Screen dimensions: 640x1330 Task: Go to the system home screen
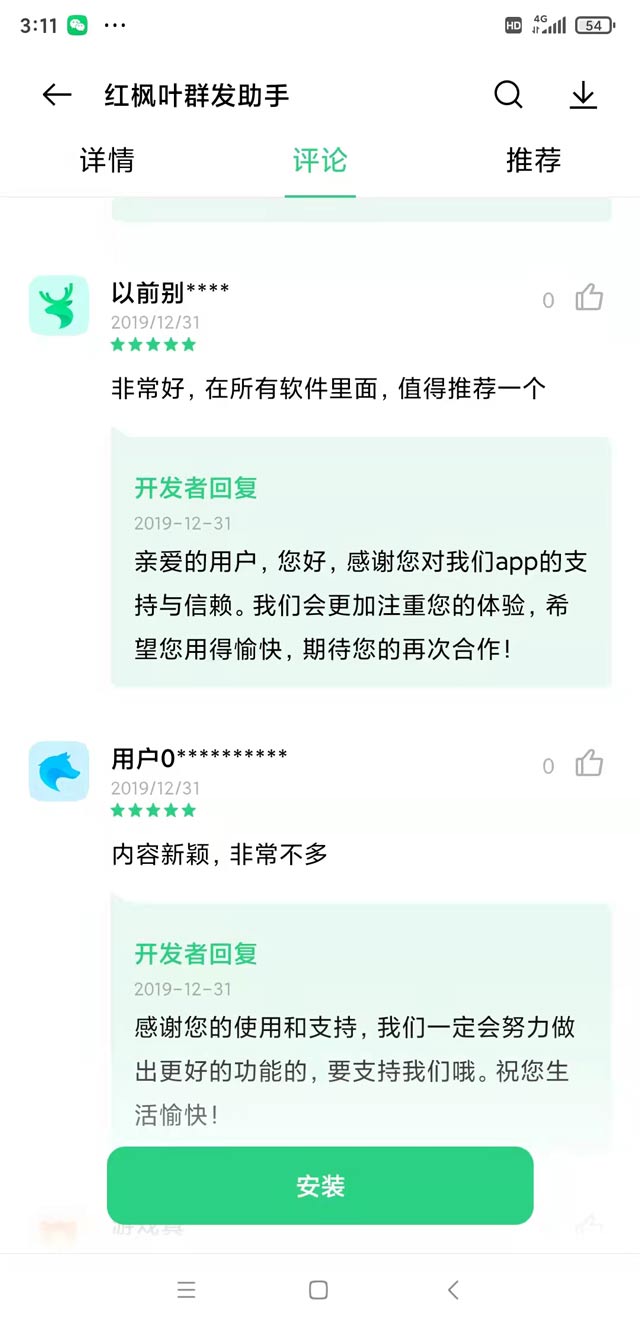318,1290
